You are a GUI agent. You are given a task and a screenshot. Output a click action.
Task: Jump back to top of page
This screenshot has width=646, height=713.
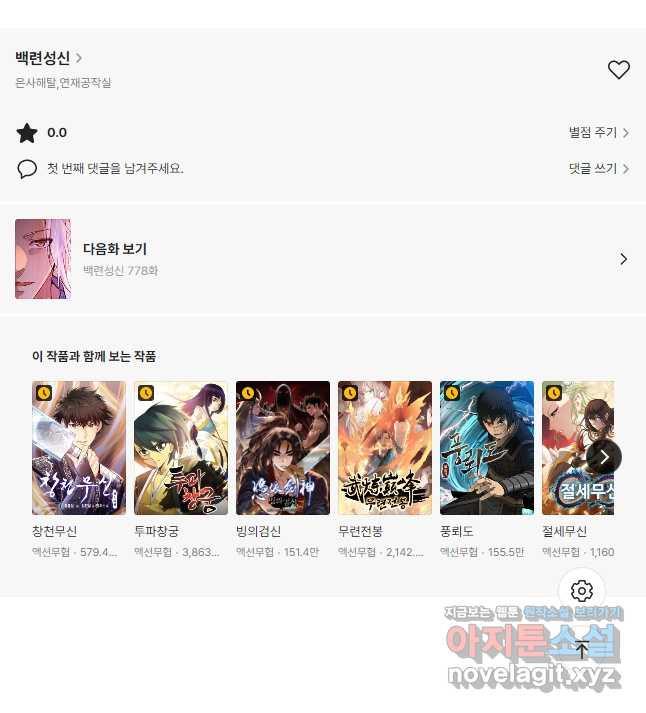point(582,648)
